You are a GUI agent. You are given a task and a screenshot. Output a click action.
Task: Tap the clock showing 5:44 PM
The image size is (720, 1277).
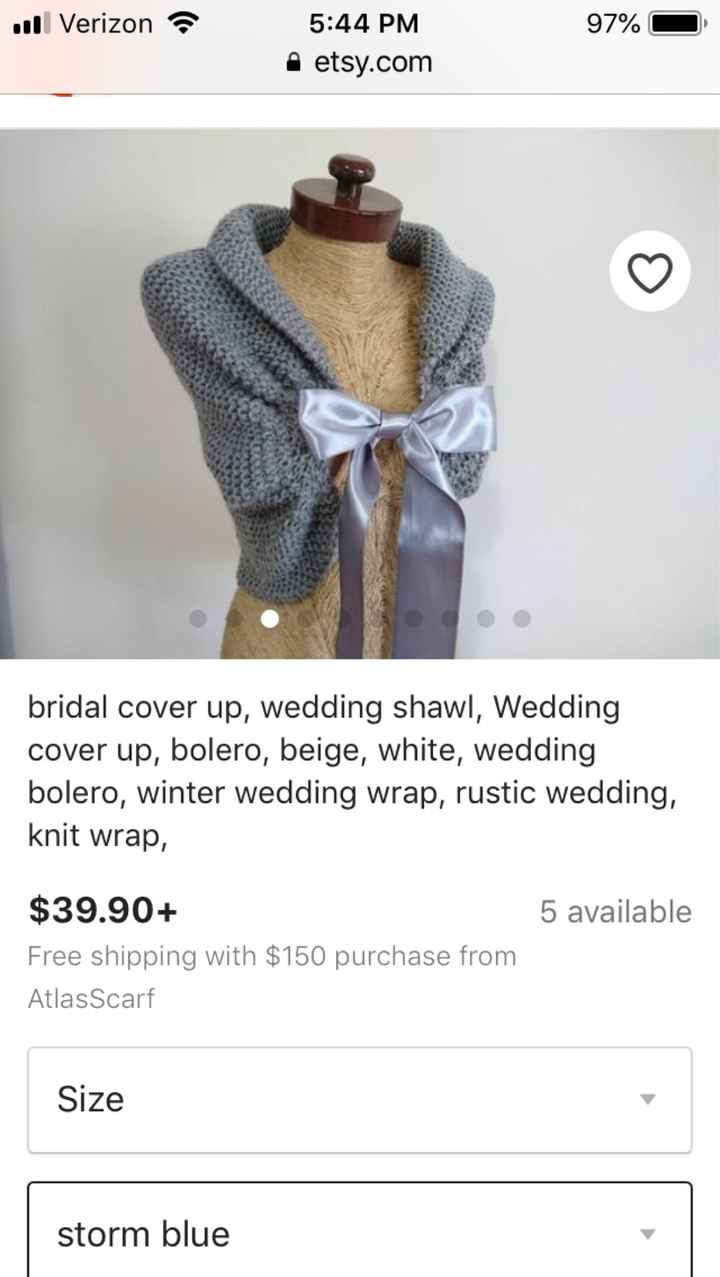point(363,22)
